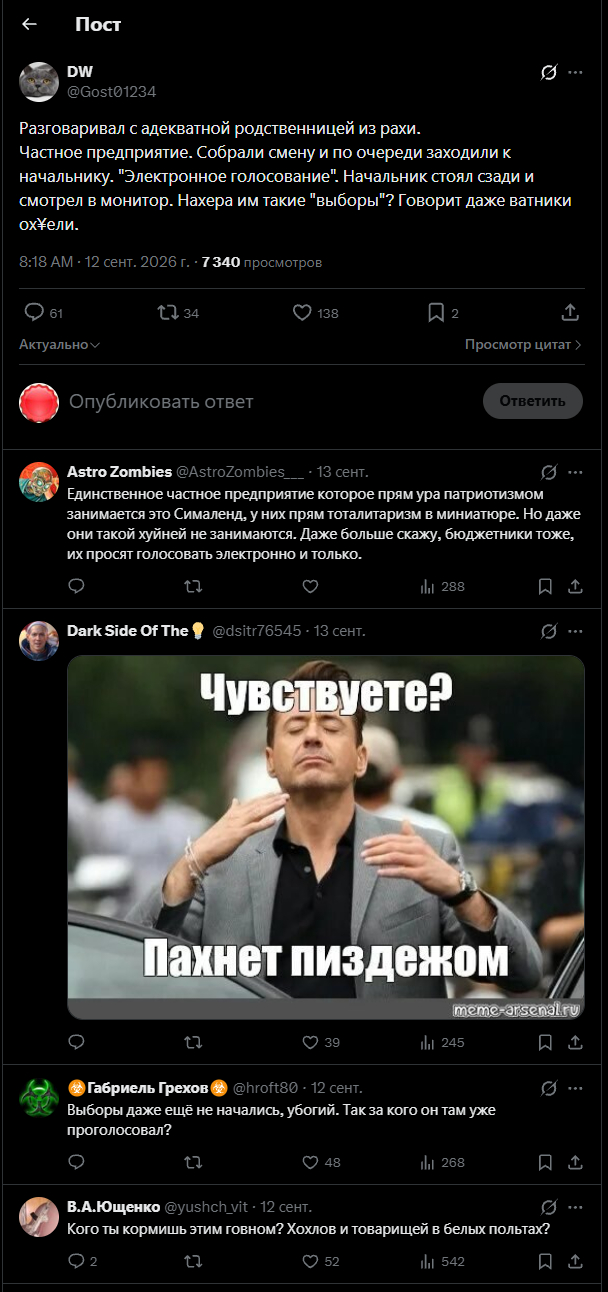This screenshot has width=608, height=1292.
Task: Go back using the top arrow
Action: (29, 24)
